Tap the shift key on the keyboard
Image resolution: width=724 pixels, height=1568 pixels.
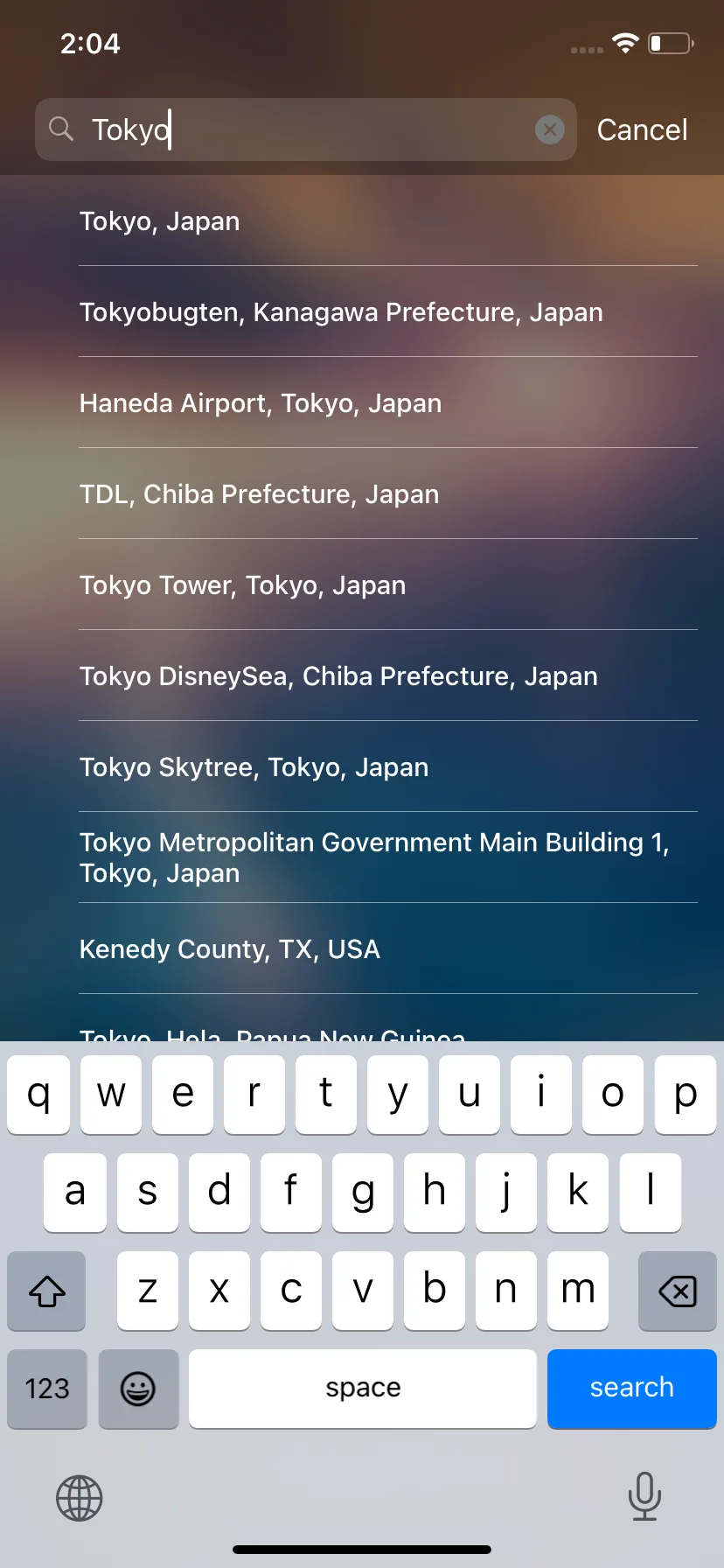click(45, 1291)
